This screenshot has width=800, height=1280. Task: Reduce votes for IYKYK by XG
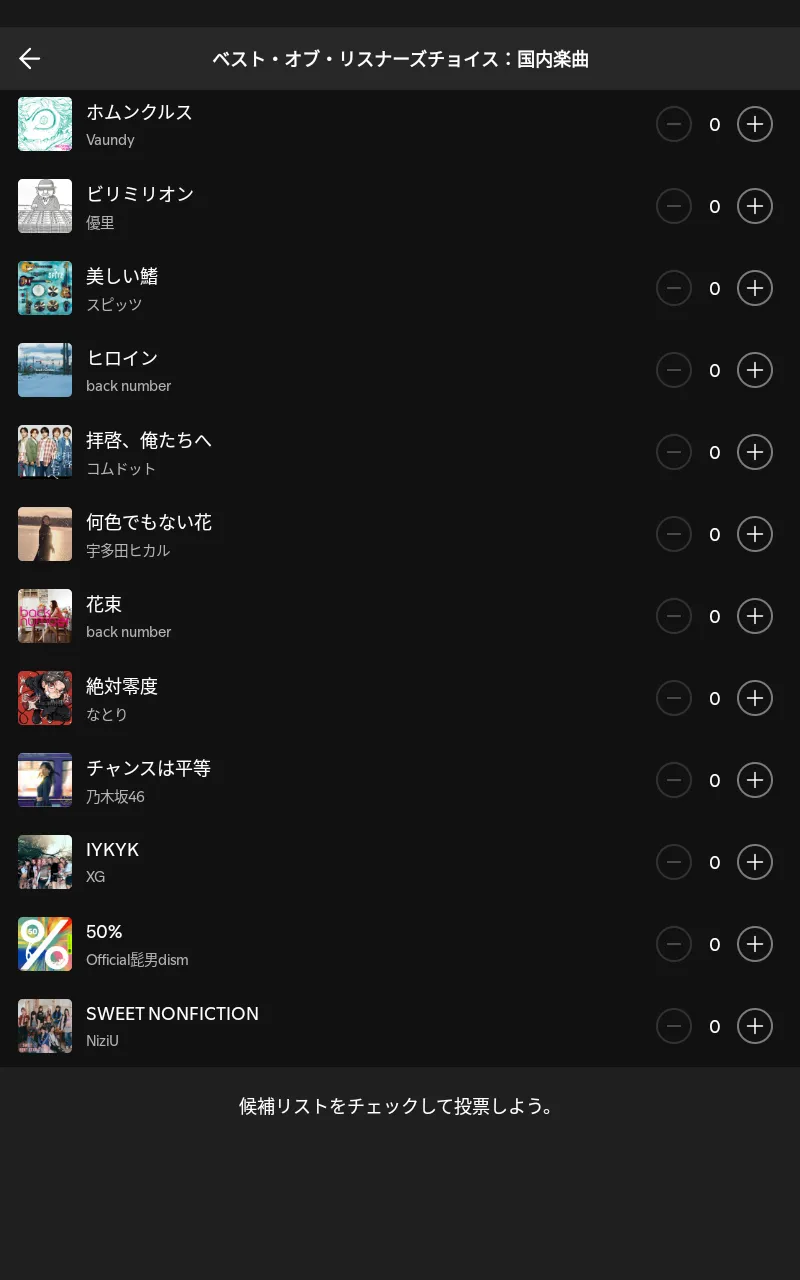point(674,862)
